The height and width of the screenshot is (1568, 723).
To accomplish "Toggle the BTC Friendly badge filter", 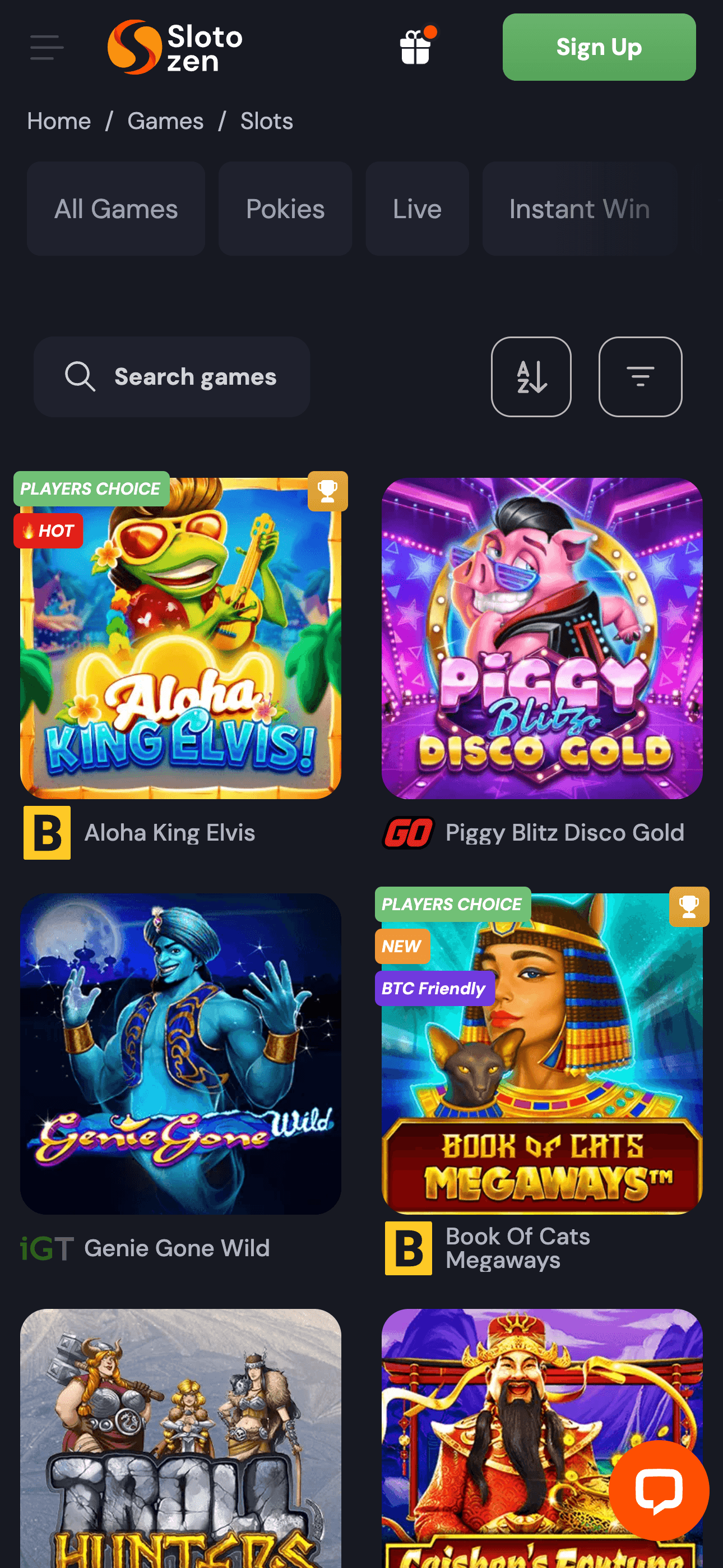I will coord(434,989).
